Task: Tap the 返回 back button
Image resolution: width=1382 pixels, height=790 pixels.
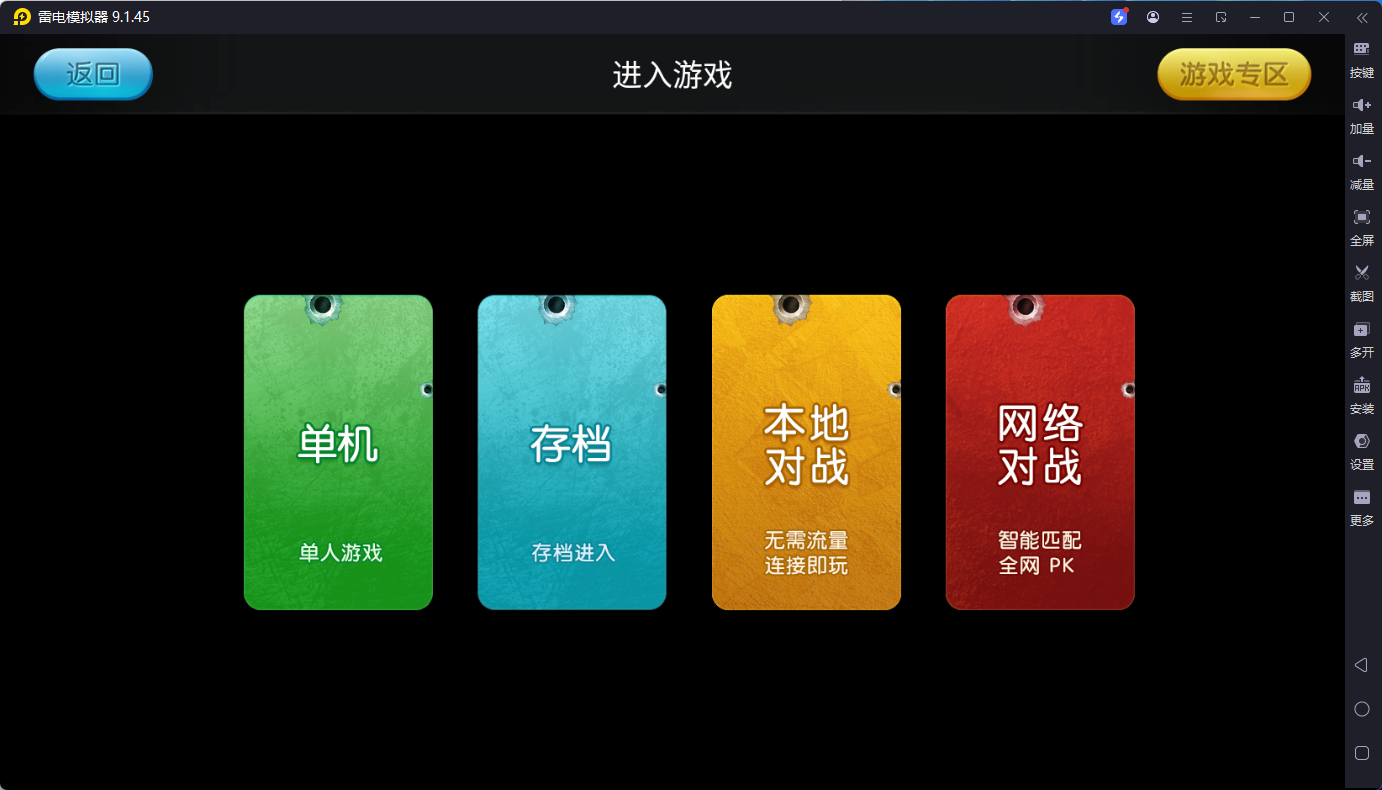Action: [x=93, y=74]
